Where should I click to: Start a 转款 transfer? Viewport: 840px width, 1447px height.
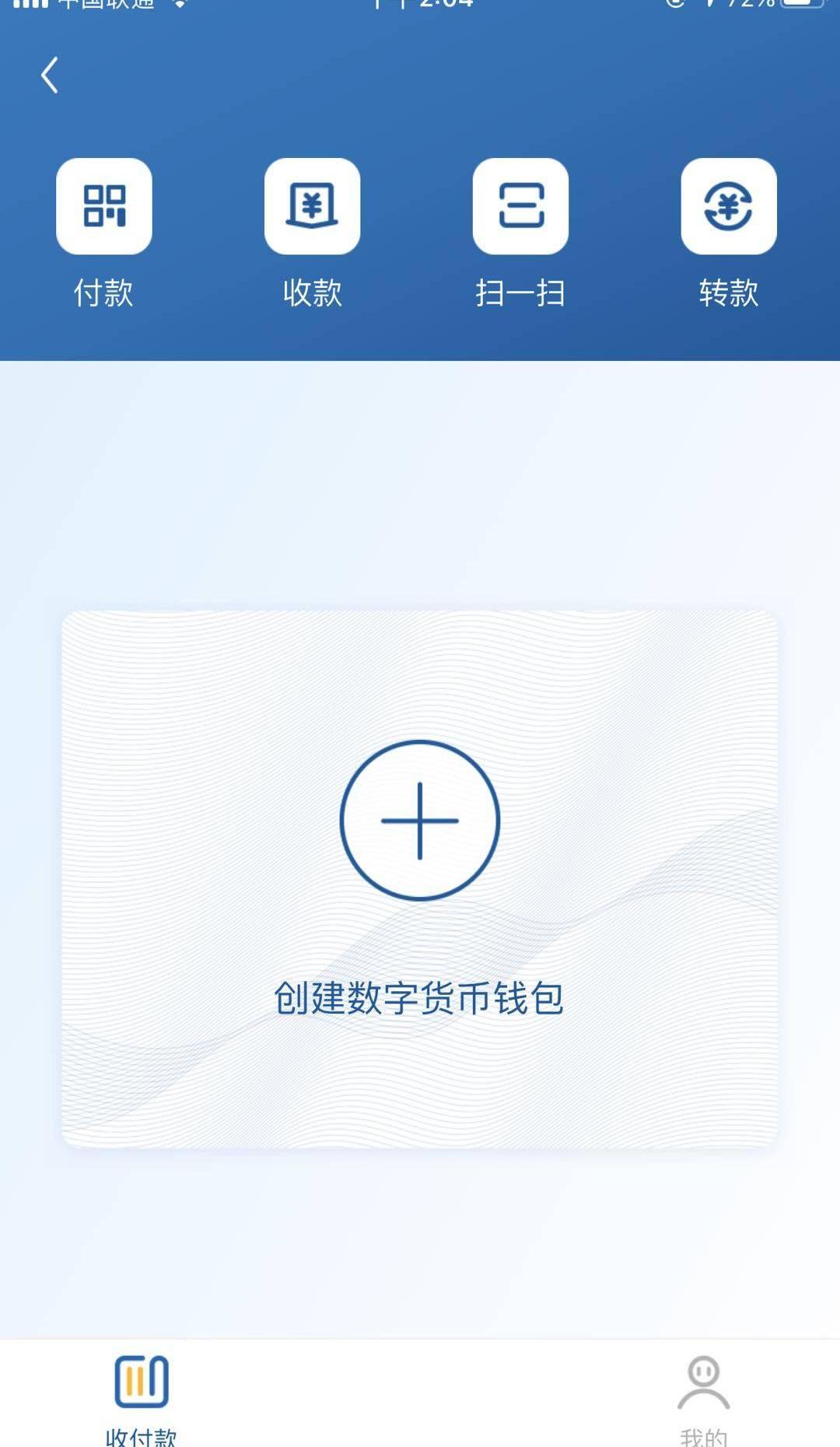[x=729, y=206]
